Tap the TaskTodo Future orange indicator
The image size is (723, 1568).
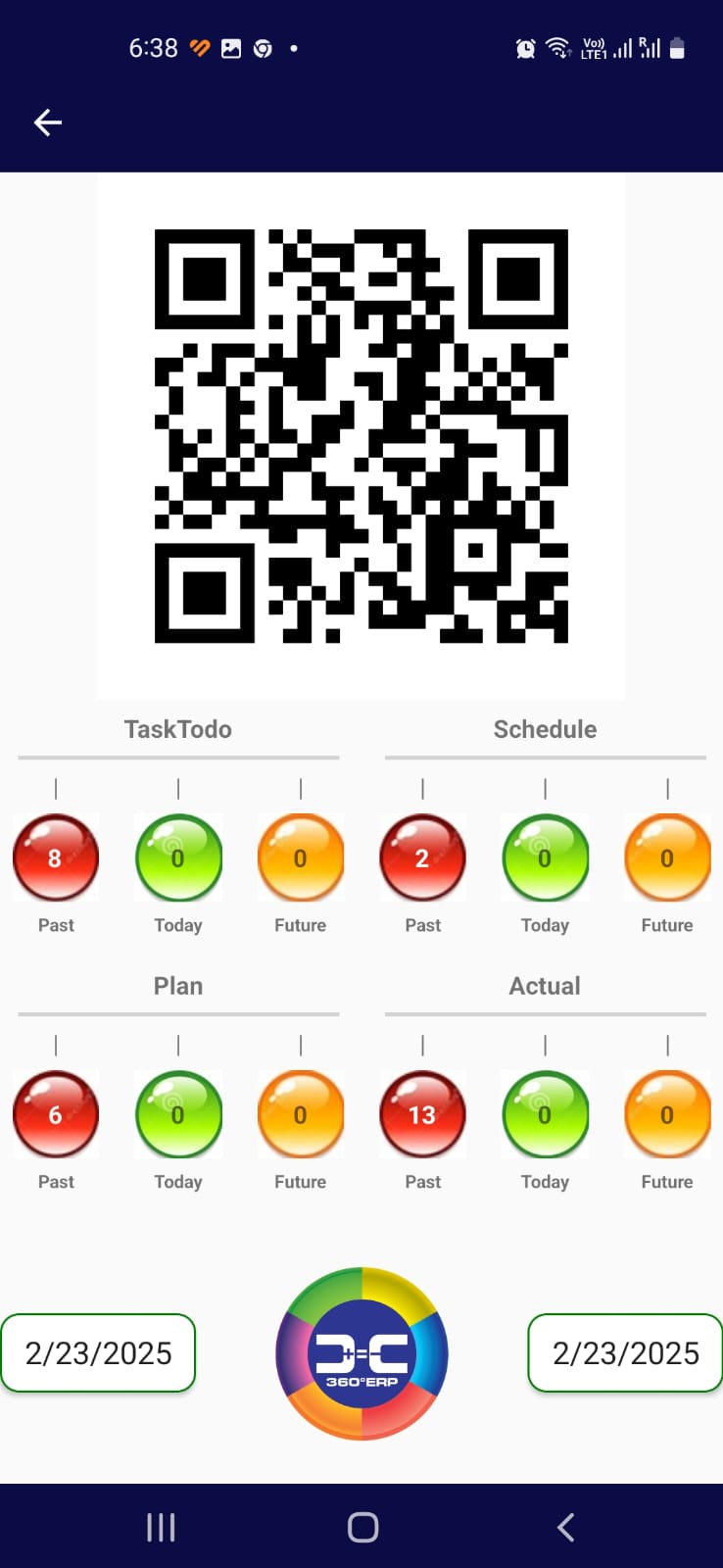(301, 857)
